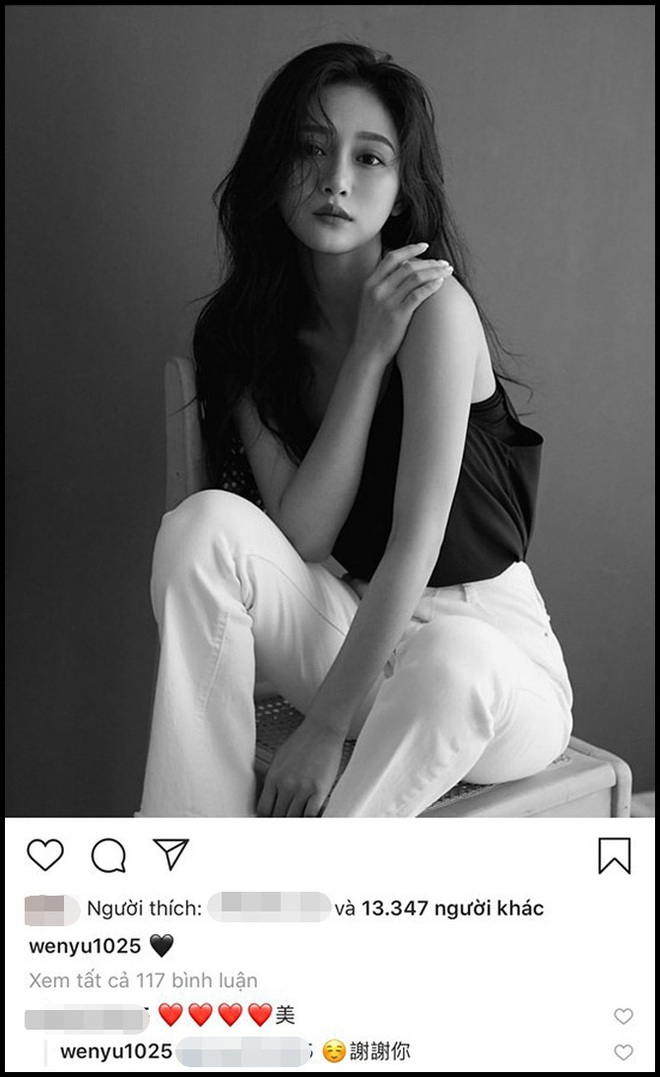Viewport: 660px width, 1077px height.
Task: Like the 謝謝你 reply from wenyu1025
Action: click(623, 1052)
